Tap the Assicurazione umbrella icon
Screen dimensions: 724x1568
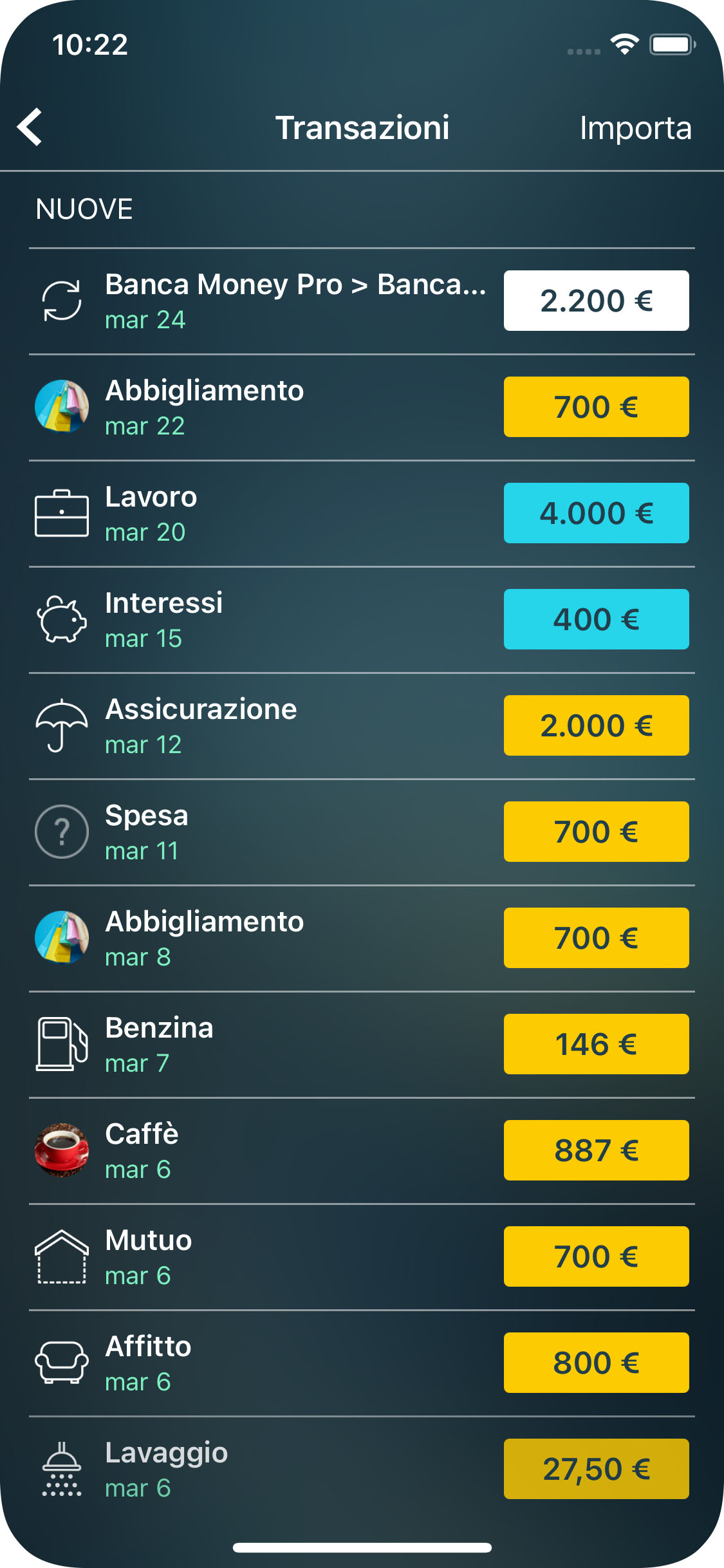tap(62, 725)
